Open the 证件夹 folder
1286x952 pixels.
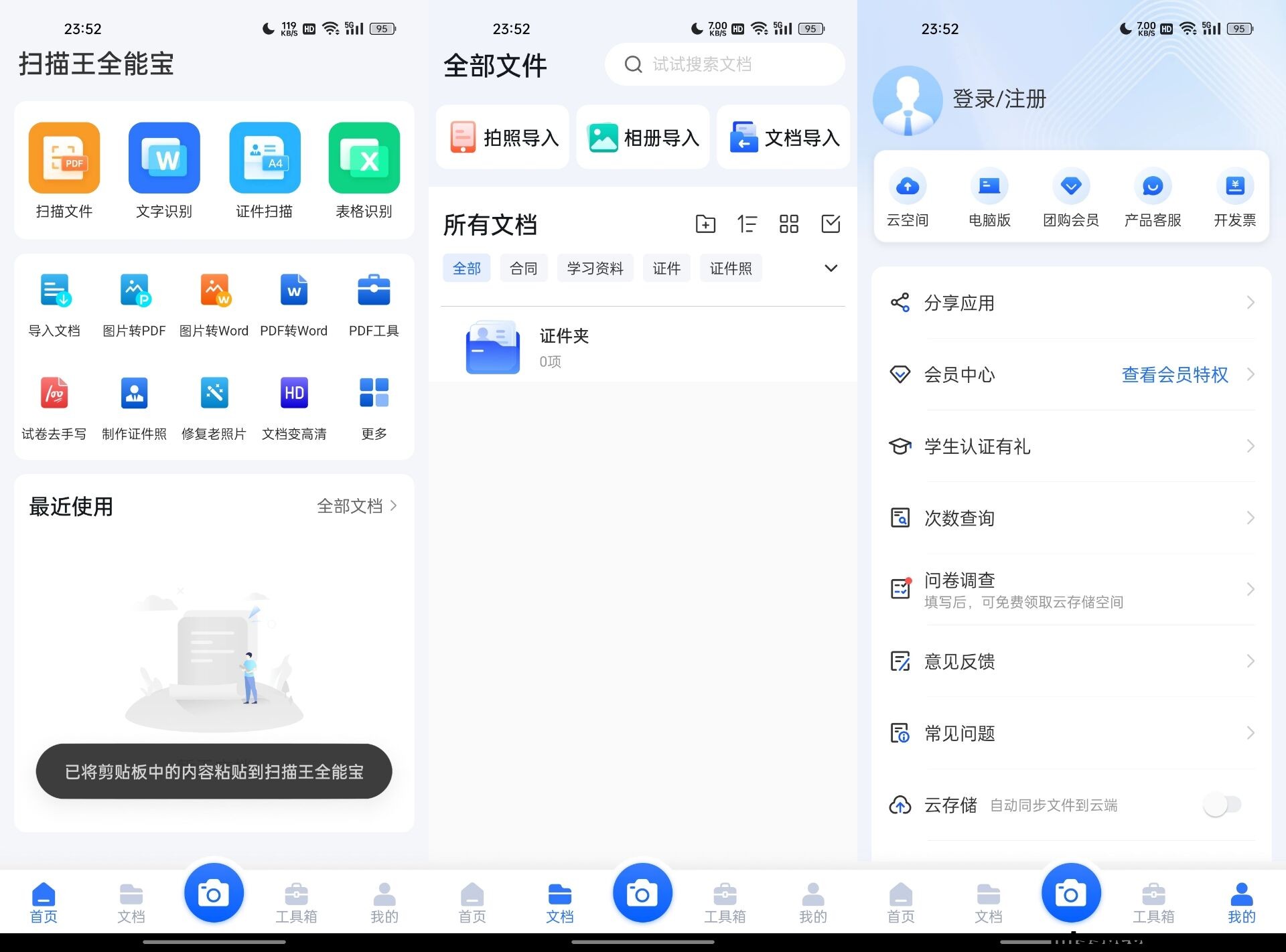(564, 347)
